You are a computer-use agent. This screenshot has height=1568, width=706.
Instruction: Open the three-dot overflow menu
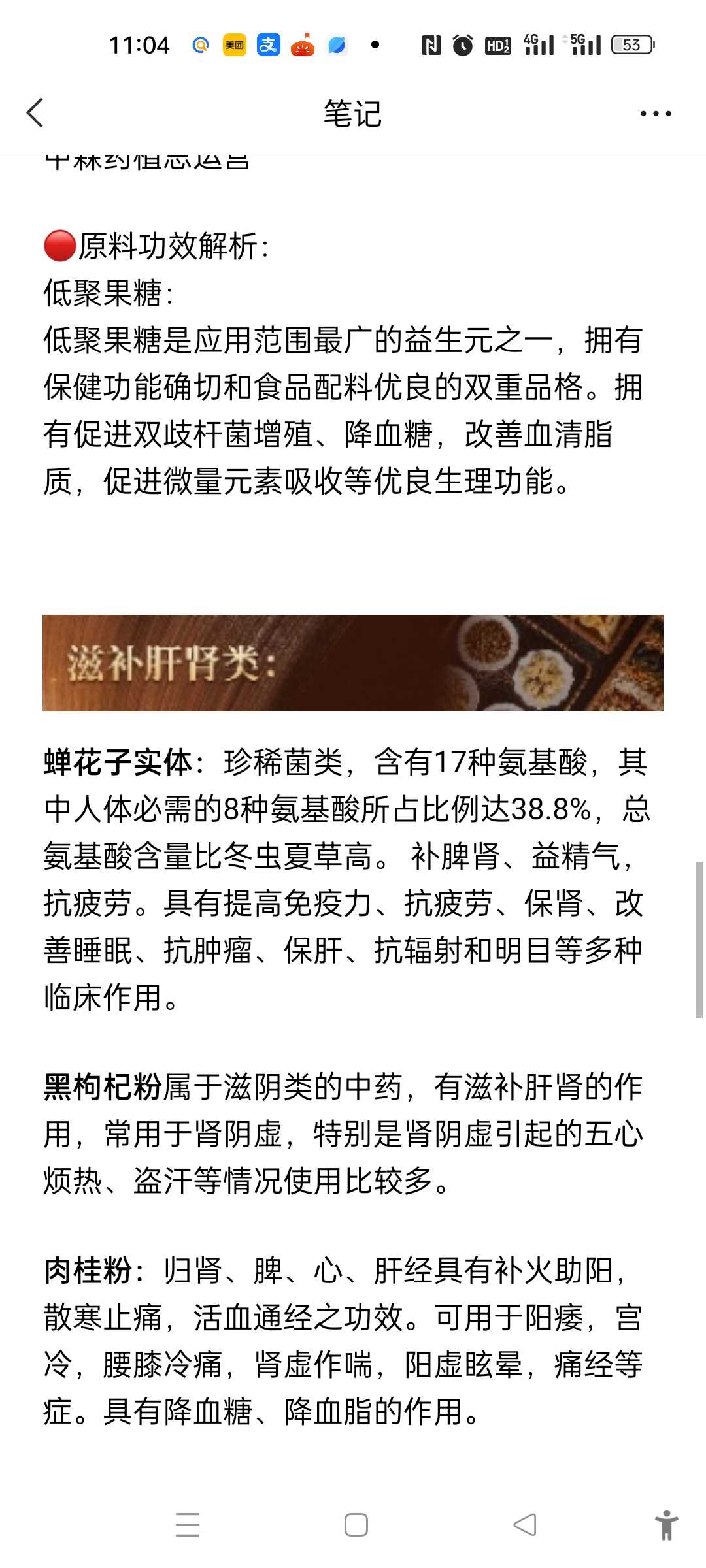pyautogui.click(x=655, y=114)
